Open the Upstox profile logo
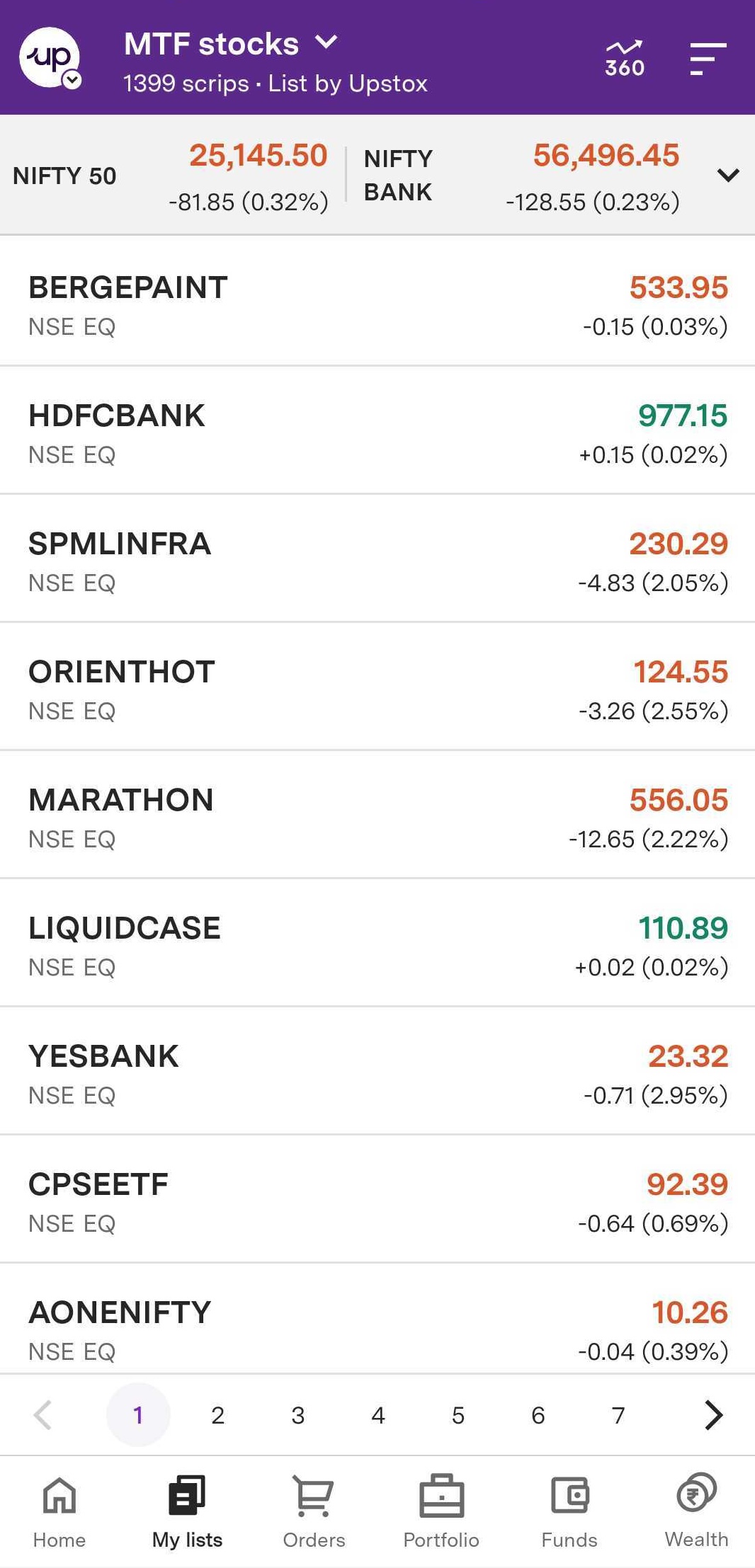 click(50, 58)
